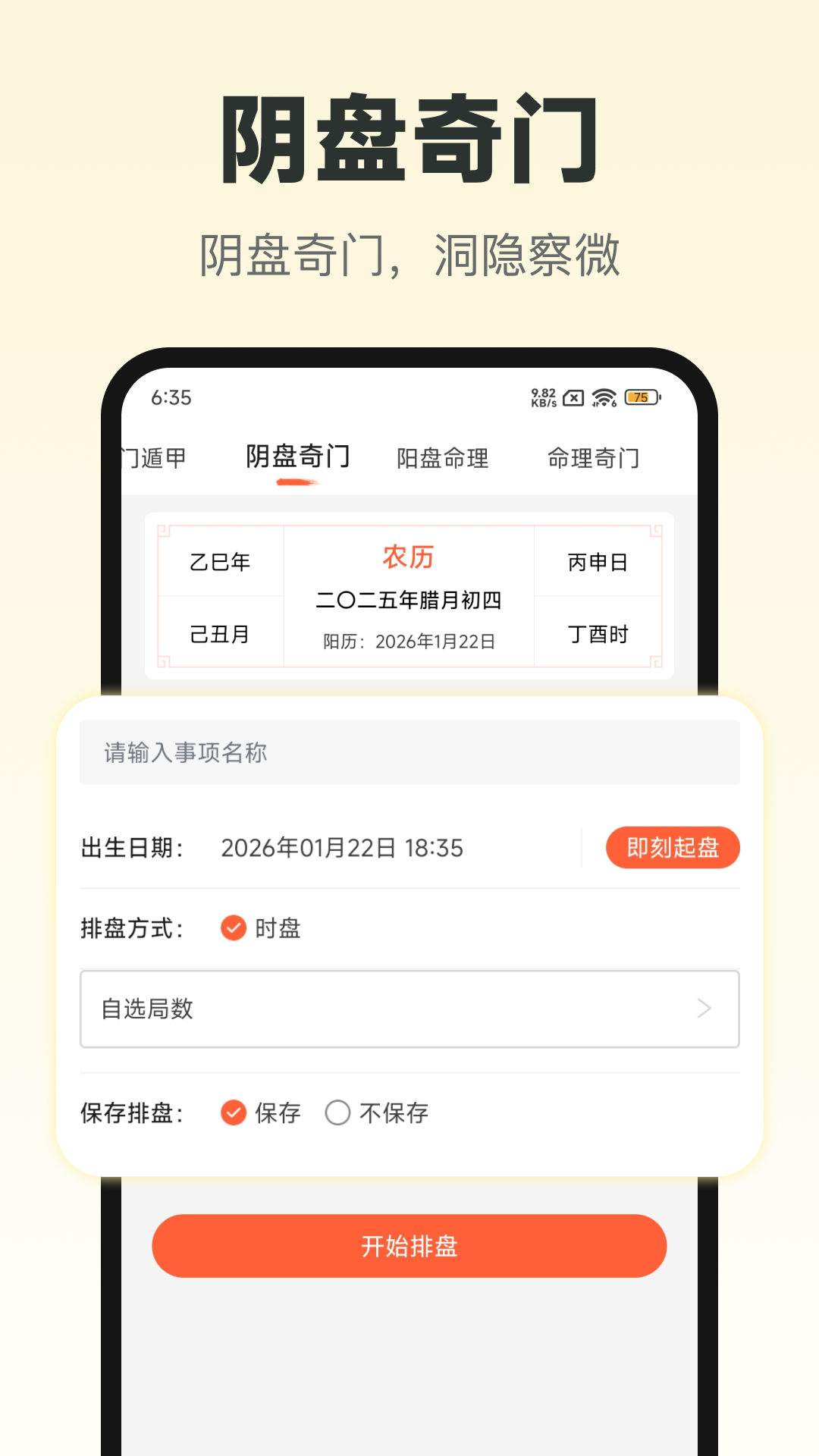Tap the mobile data arrows icon near Wi-Fi
The image size is (819, 1456).
click(x=596, y=404)
